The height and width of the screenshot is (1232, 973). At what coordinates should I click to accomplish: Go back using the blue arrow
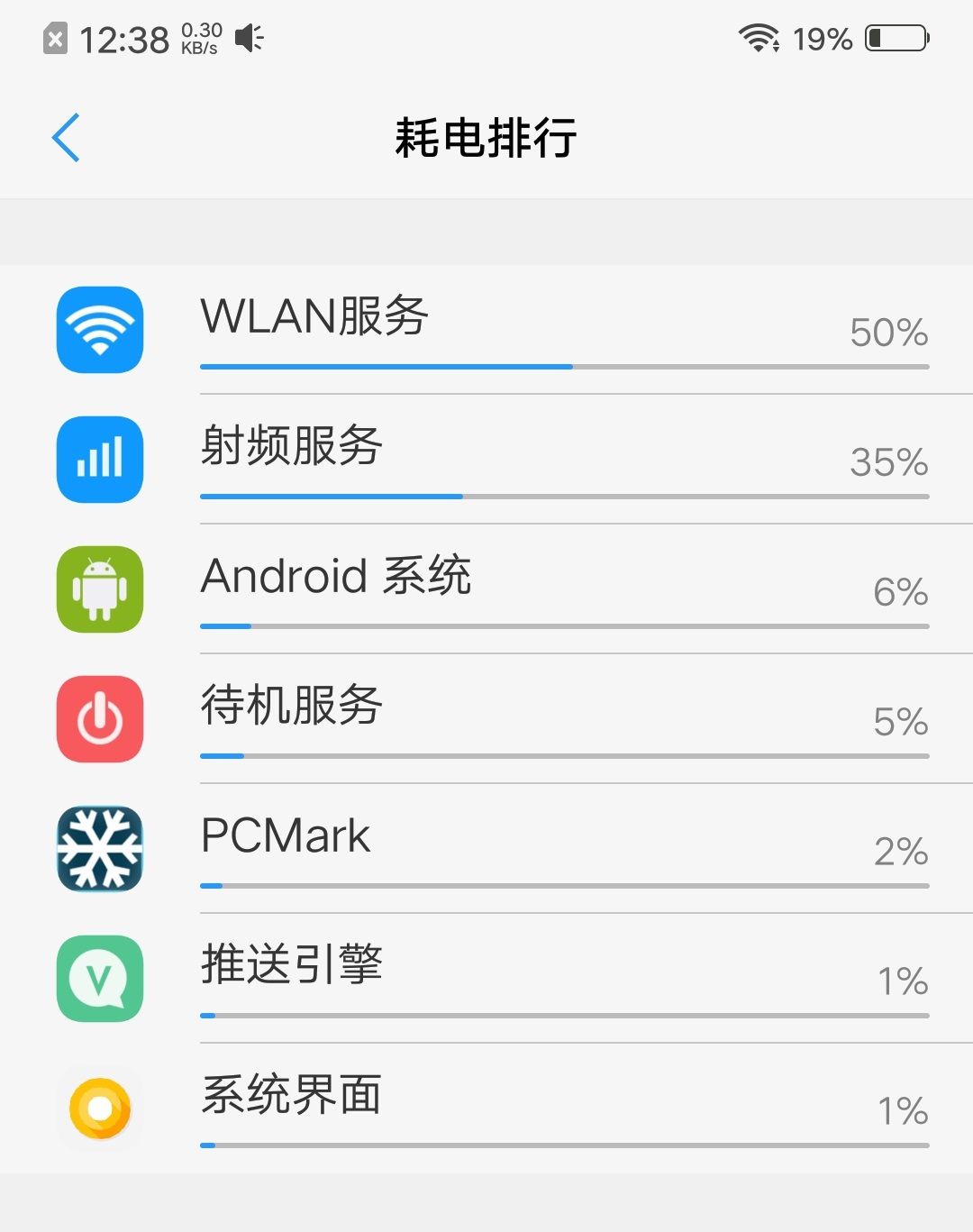coord(65,137)
